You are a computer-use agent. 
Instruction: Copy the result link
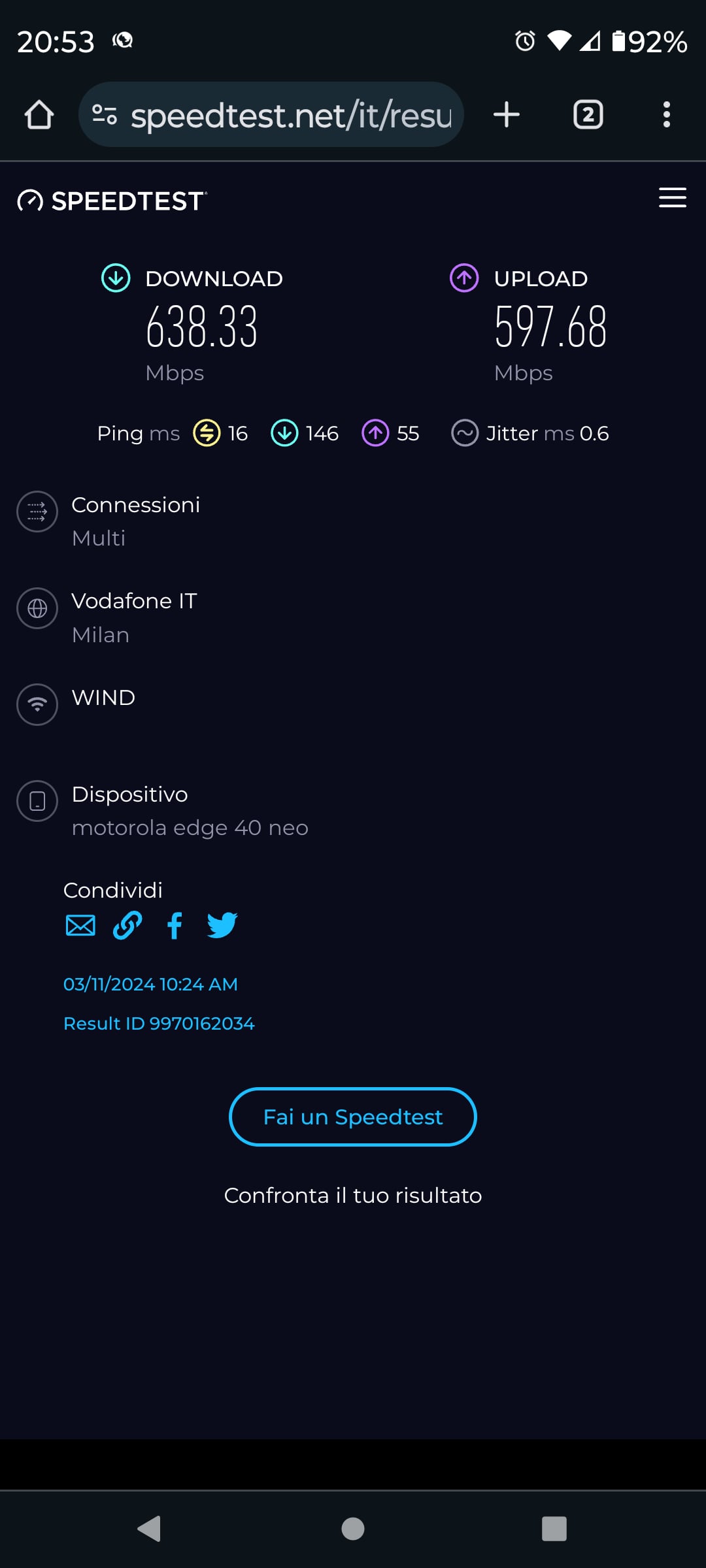point(127,925)
